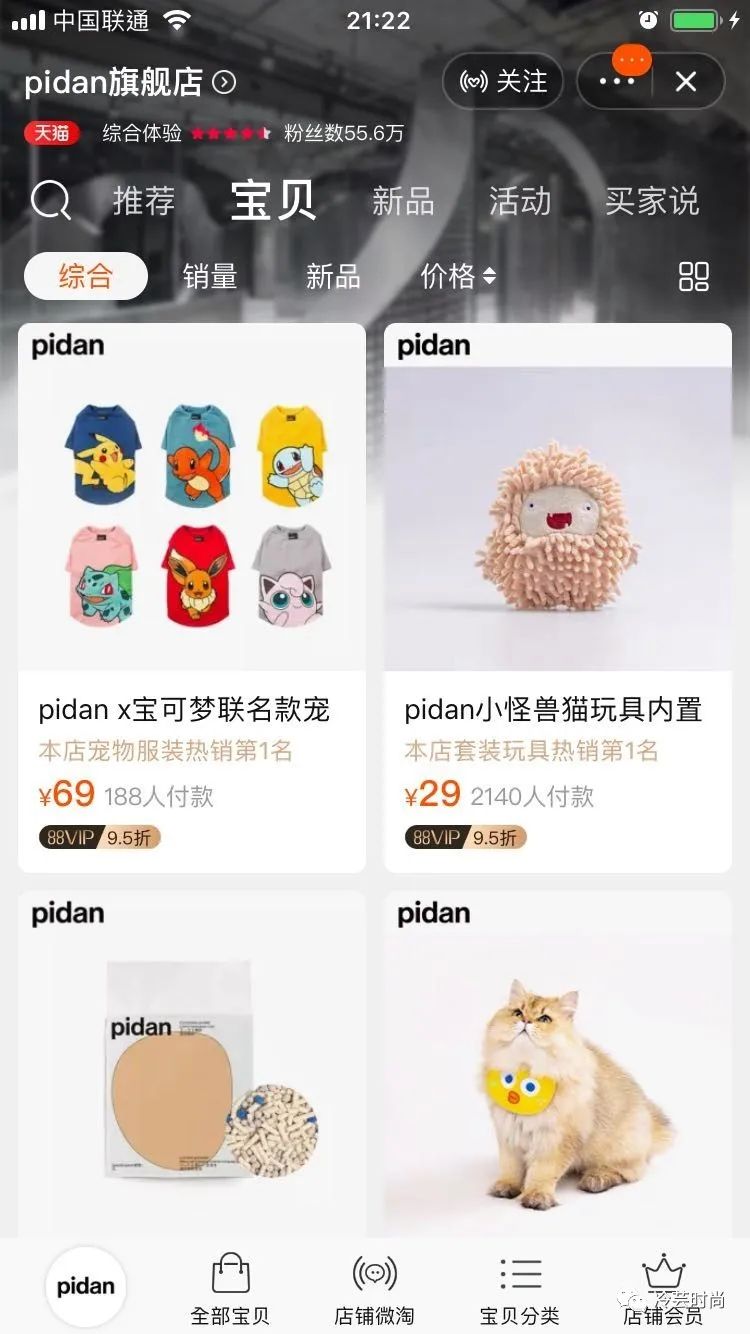Open the more options ellipsis icon
The image size is (750, 1334).
click(x=618, y=82)
